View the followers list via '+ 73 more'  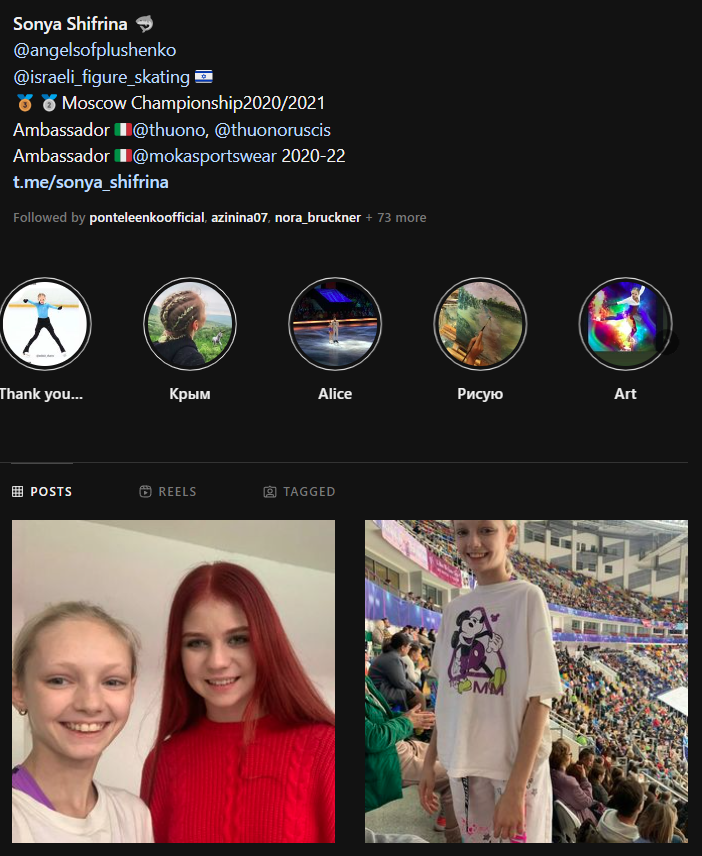(x=396, y=217)
